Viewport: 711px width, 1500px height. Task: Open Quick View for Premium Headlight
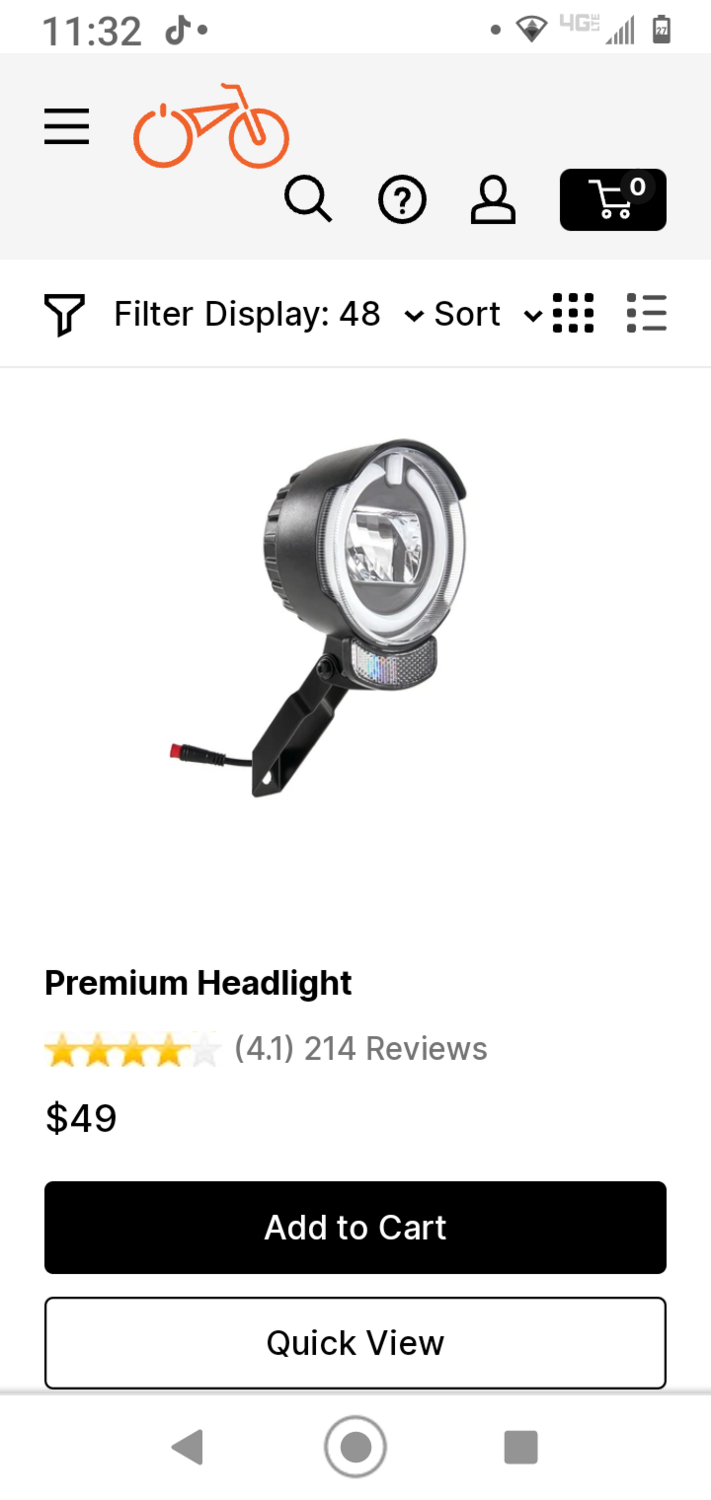click(x=355, y=1342)
